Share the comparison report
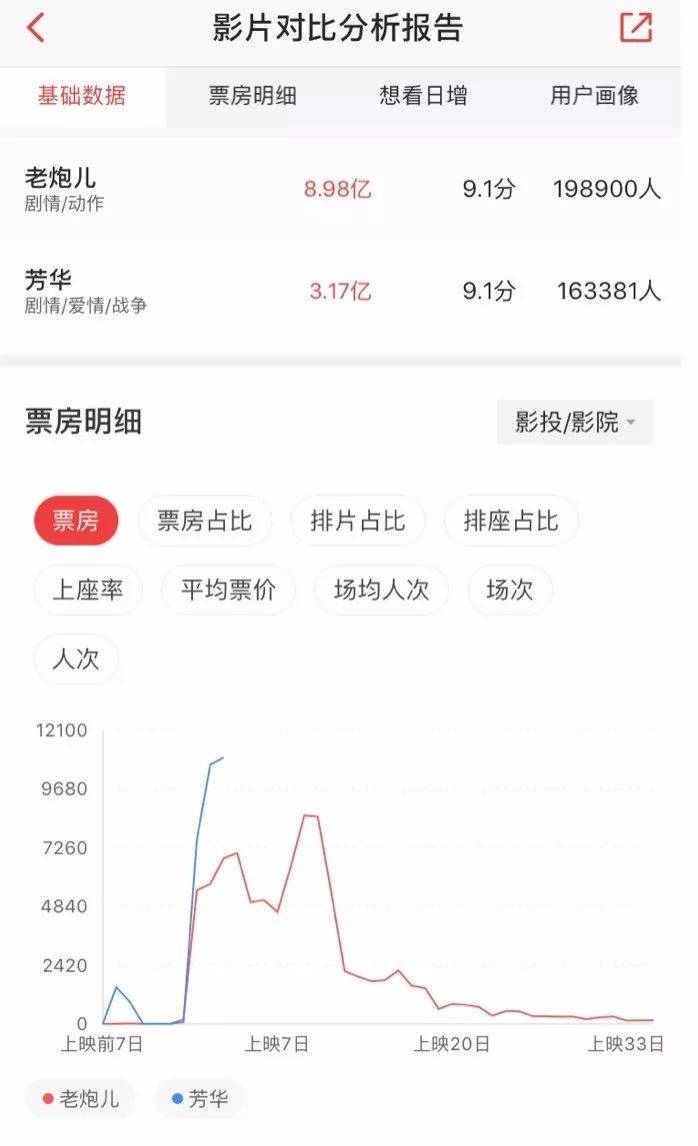 (x=635, y=28)
